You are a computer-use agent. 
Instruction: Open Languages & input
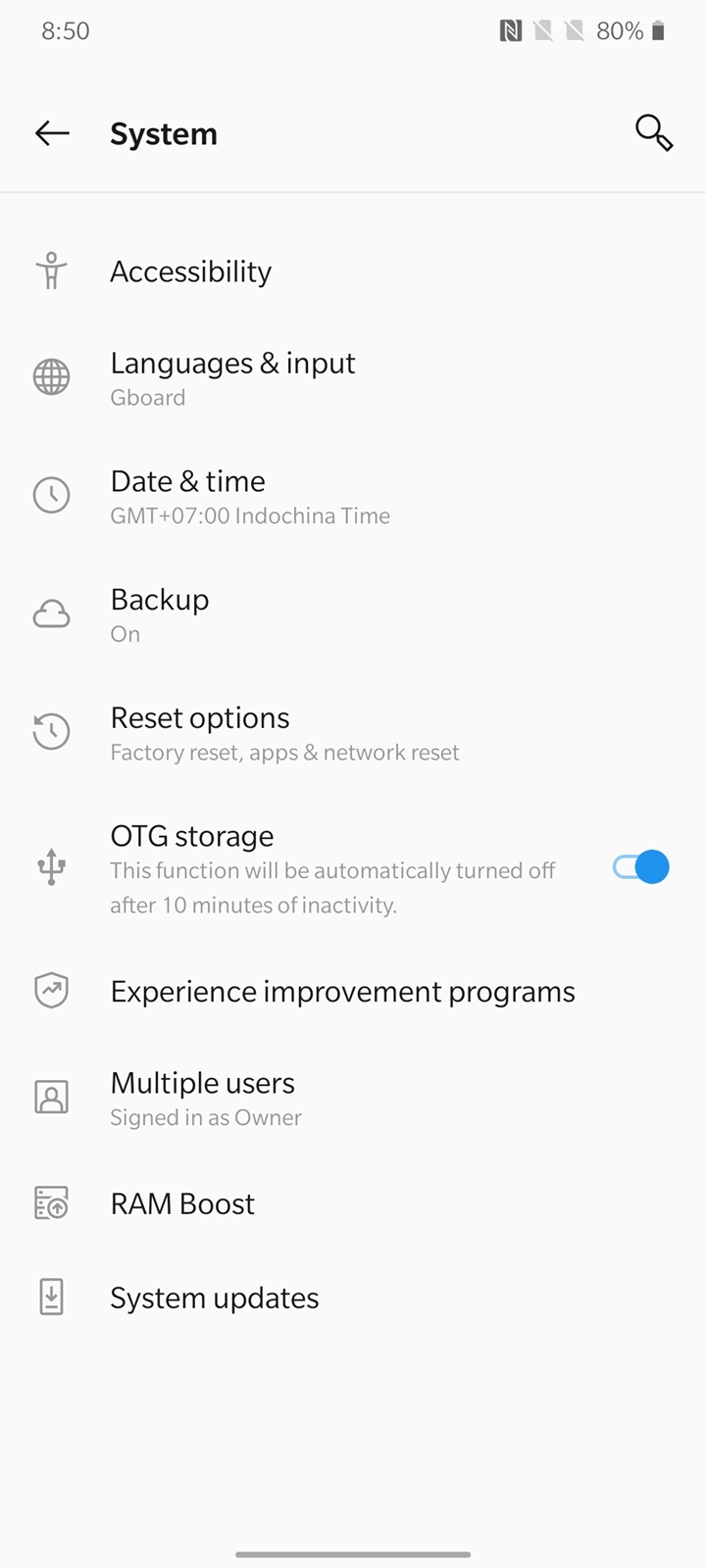353,377
